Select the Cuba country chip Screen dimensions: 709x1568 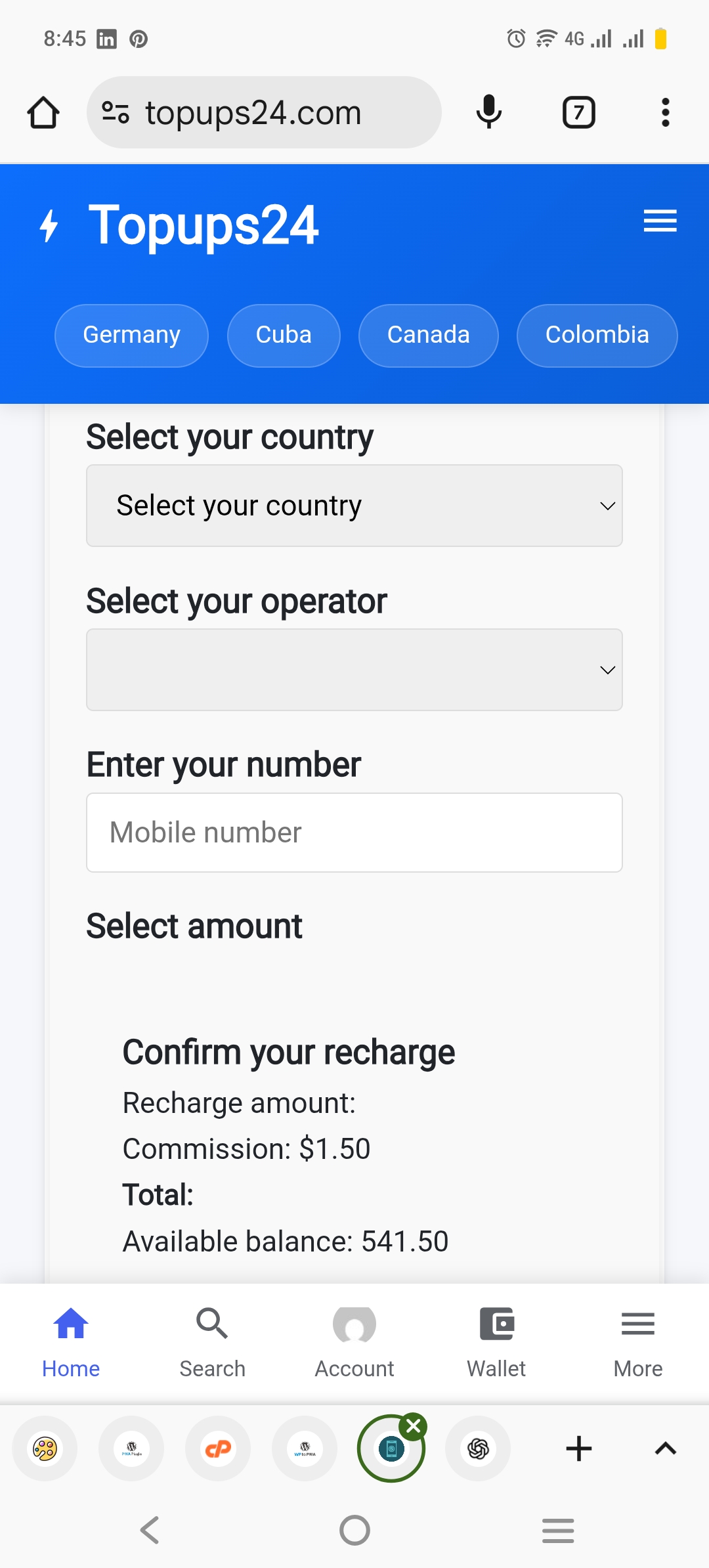[x=283, y=335]
